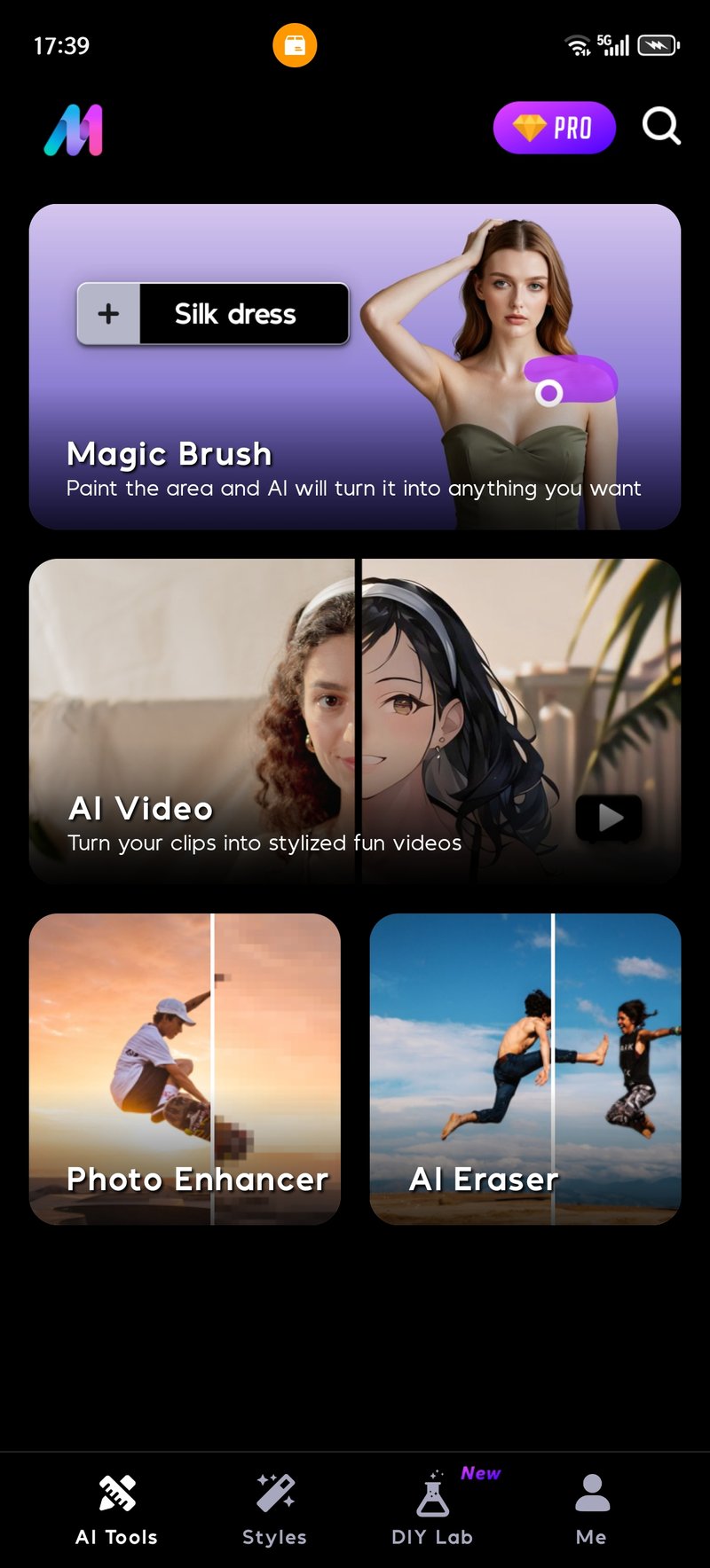Go to the Me tab
Viewport: 710px width, 1568px height.
click(x=591, y=1509)
